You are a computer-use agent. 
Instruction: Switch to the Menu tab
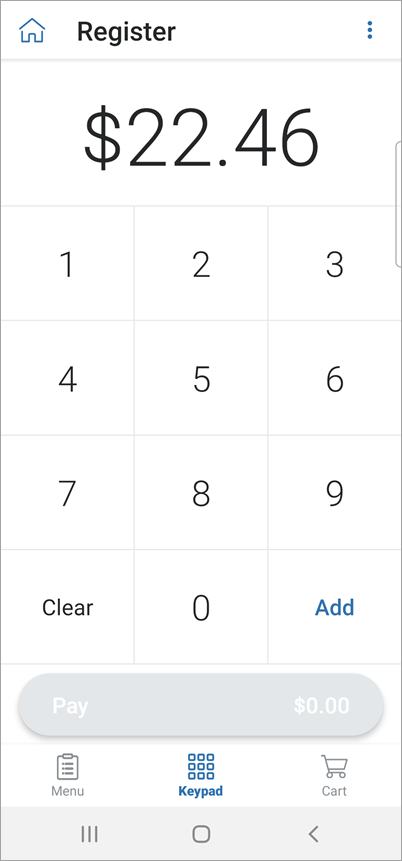68,775
